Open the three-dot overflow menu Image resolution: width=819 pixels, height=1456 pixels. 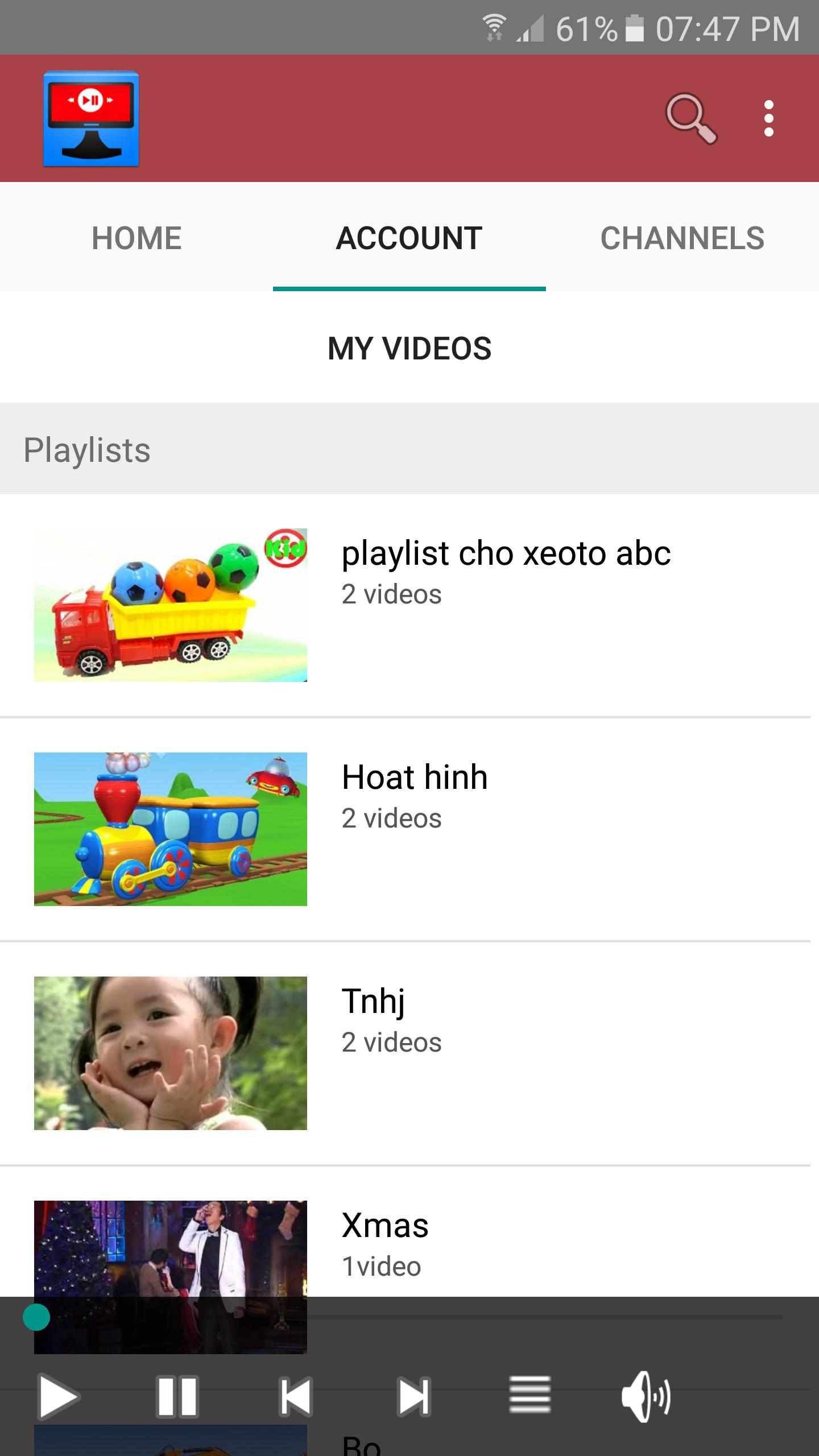click(769, 118)
